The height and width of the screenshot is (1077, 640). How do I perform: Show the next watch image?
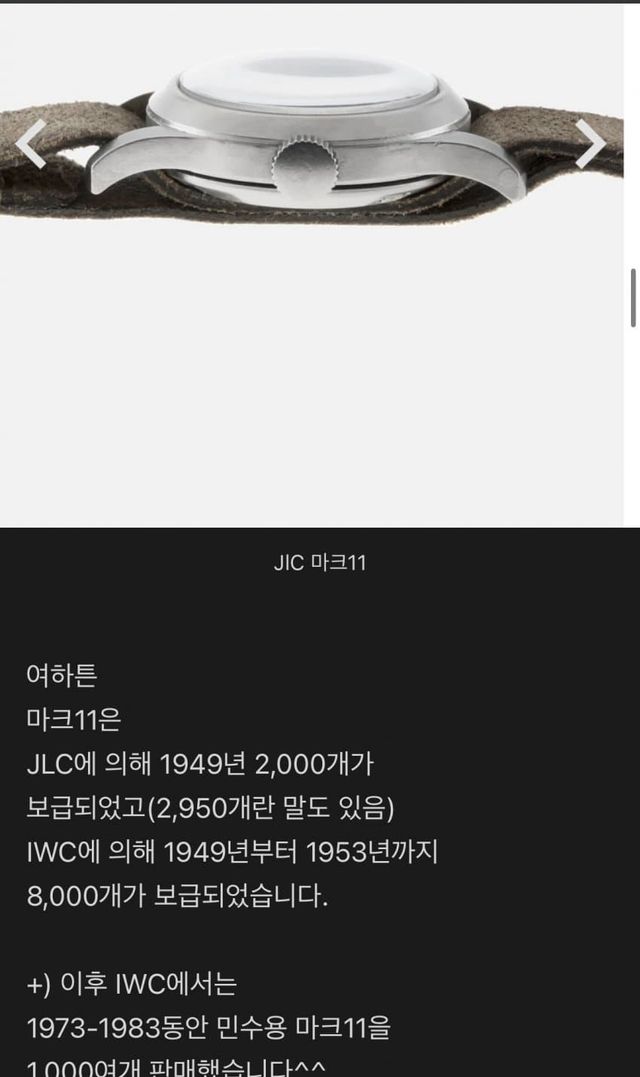591,144
